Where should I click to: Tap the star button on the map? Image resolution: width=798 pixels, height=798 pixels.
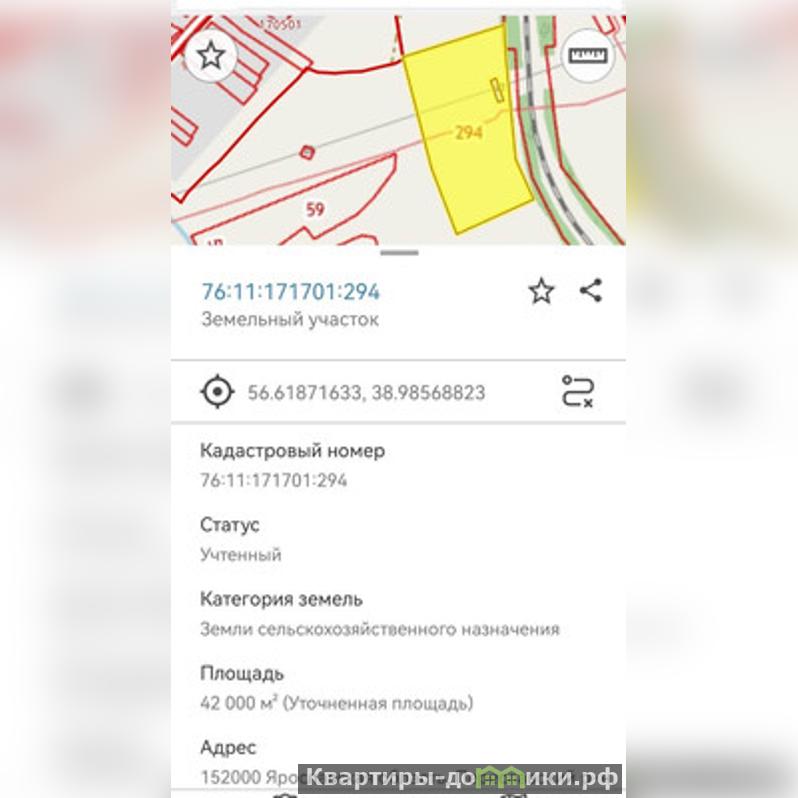[210, 56]
